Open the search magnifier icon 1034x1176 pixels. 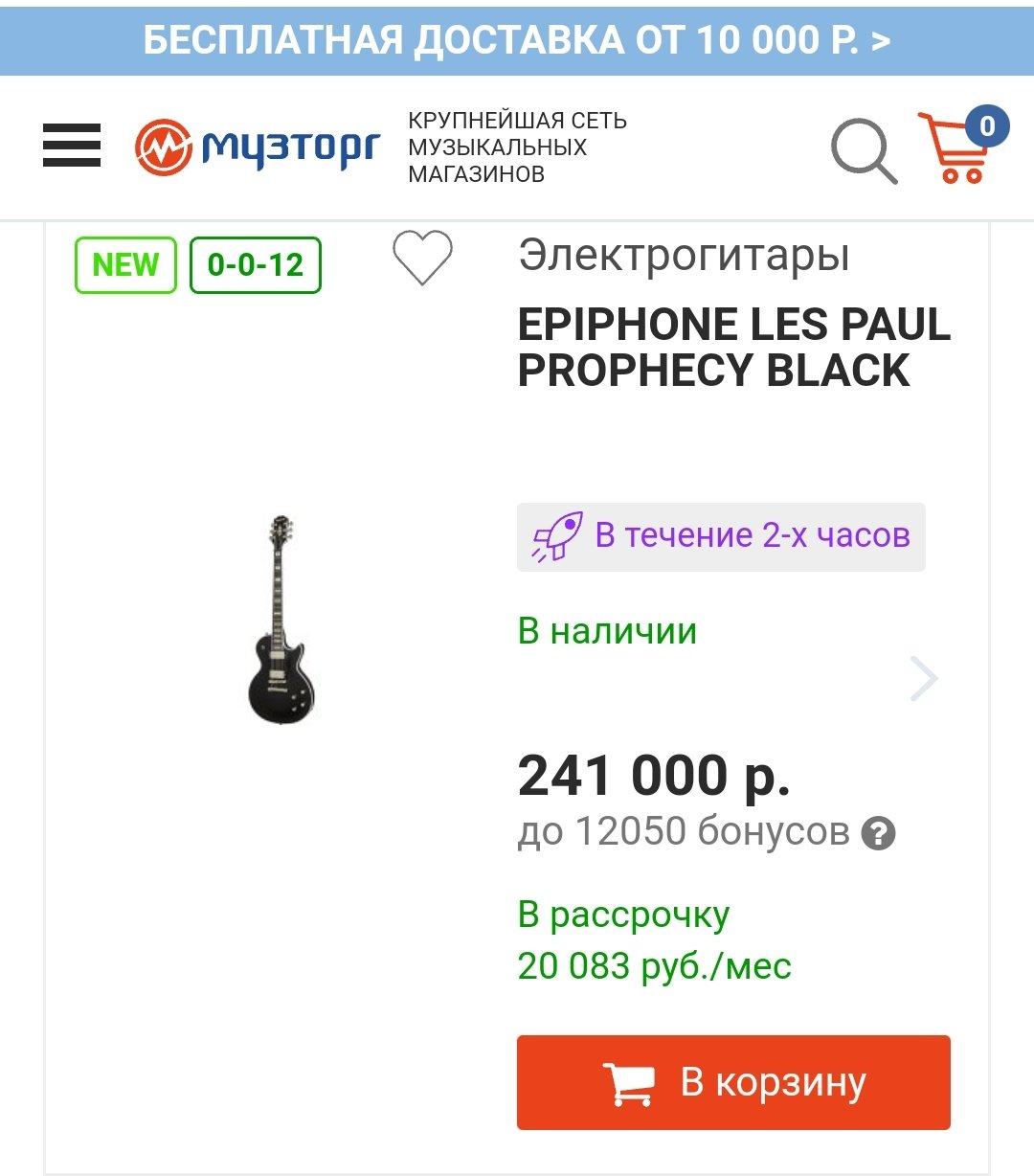click(863, 149)
